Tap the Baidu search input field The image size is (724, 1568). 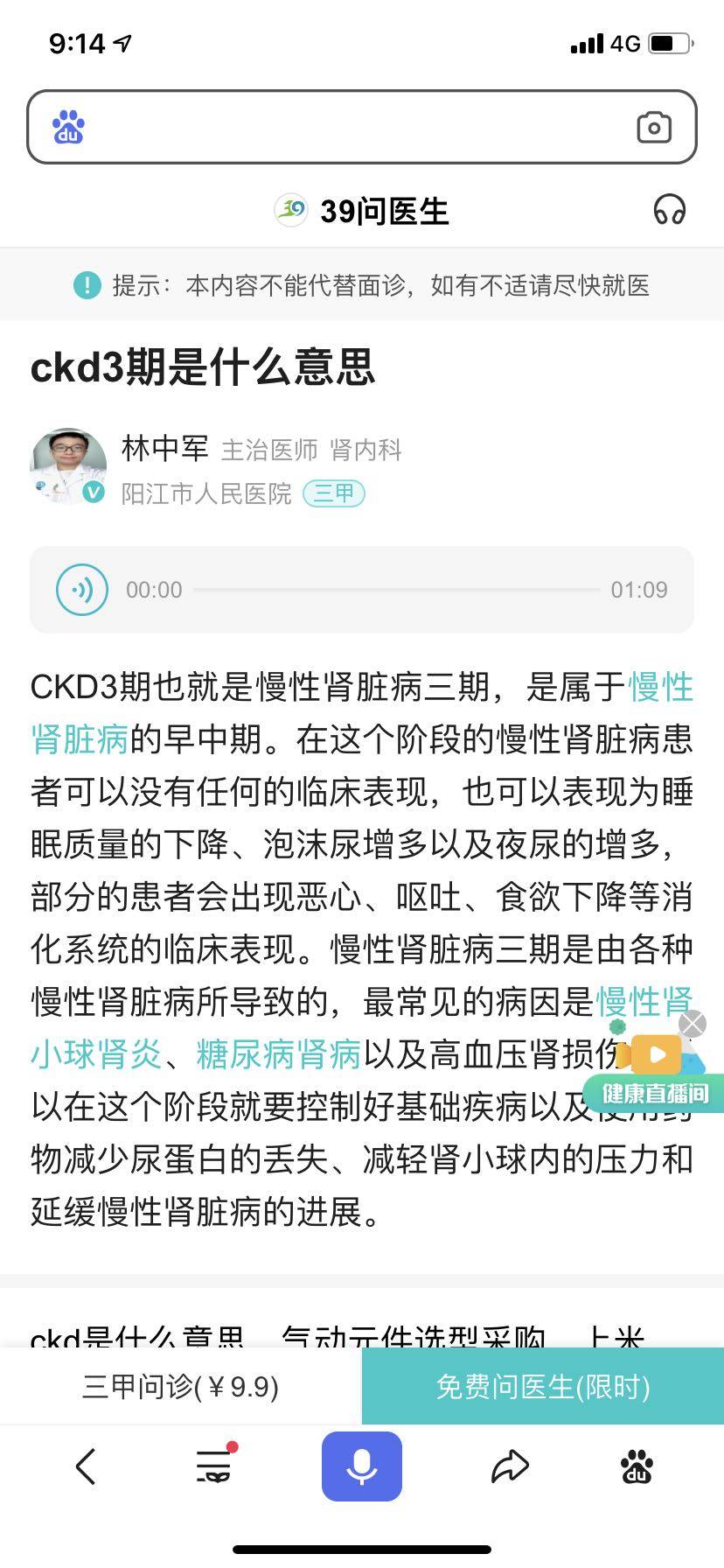[350, 127]
